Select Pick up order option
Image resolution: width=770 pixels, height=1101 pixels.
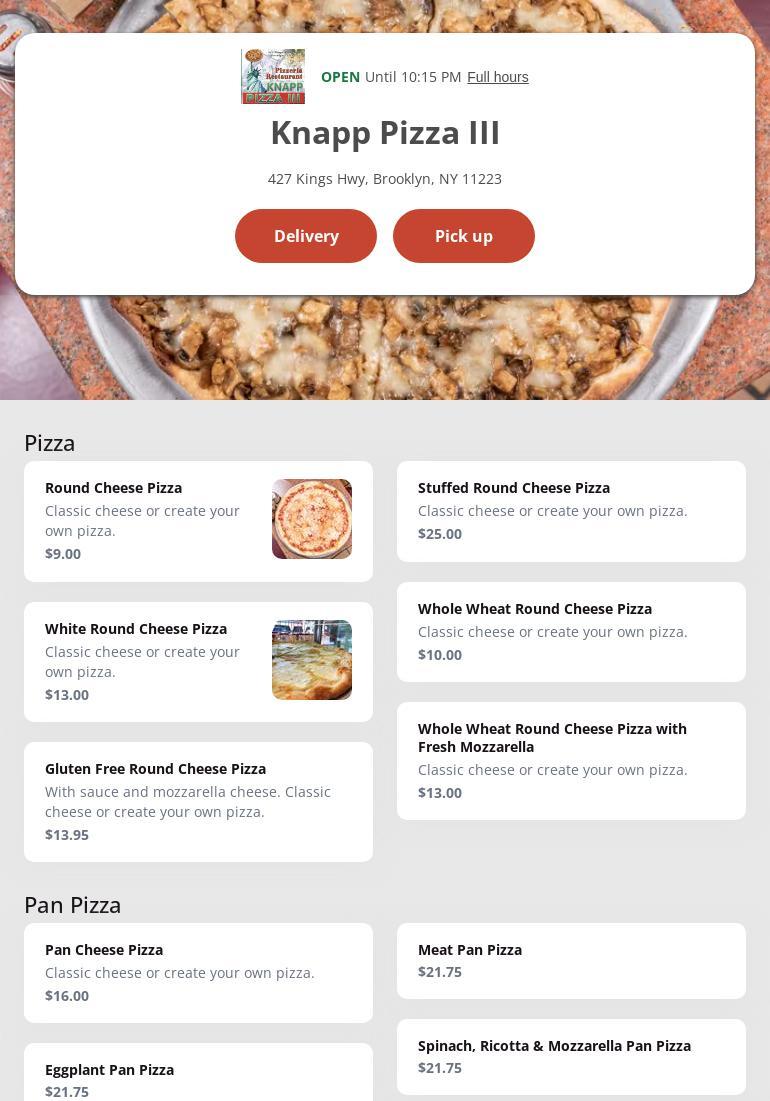click(x=464, y=236)
